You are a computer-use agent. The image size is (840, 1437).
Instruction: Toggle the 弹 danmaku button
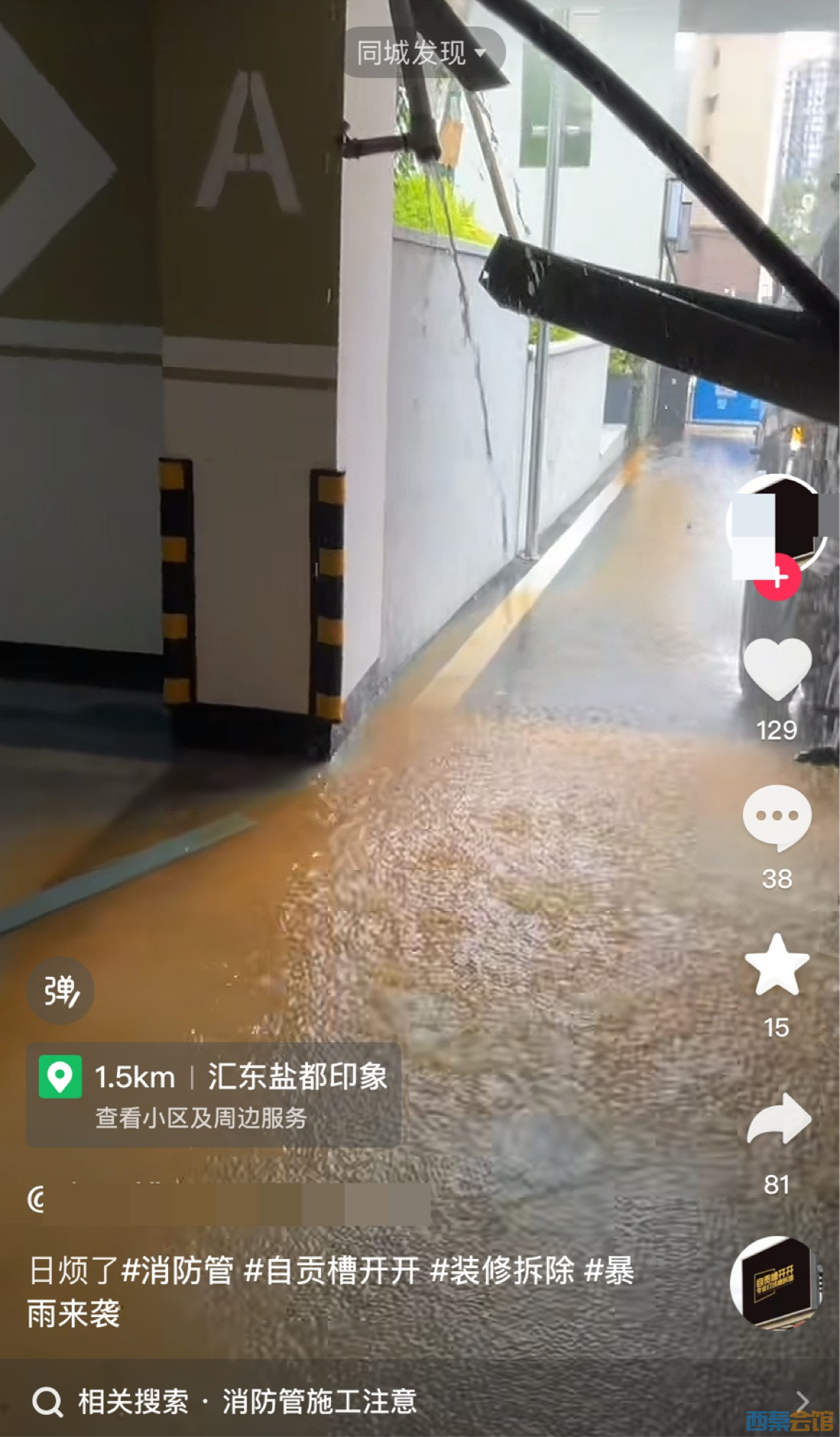61,991
